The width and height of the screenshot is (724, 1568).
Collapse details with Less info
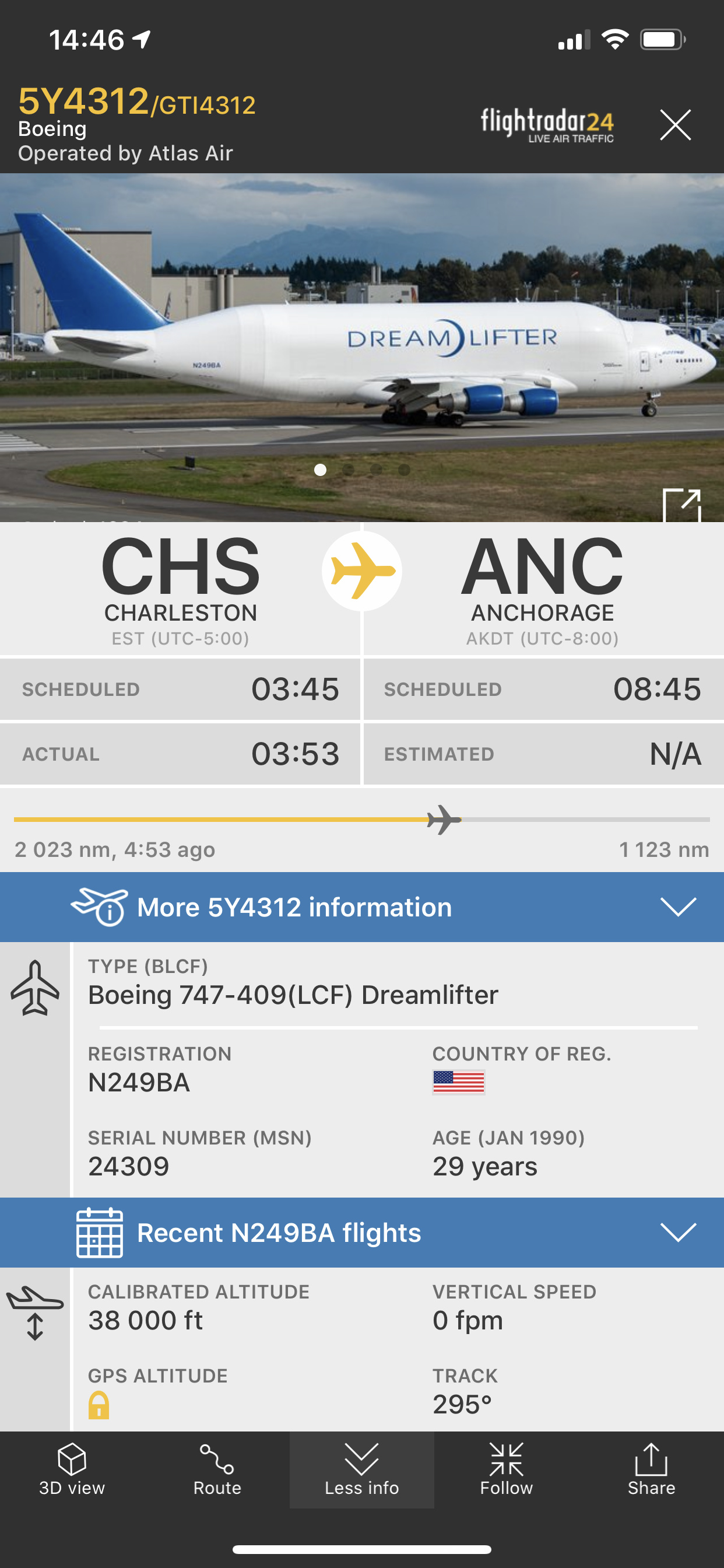click(362, 1469)
